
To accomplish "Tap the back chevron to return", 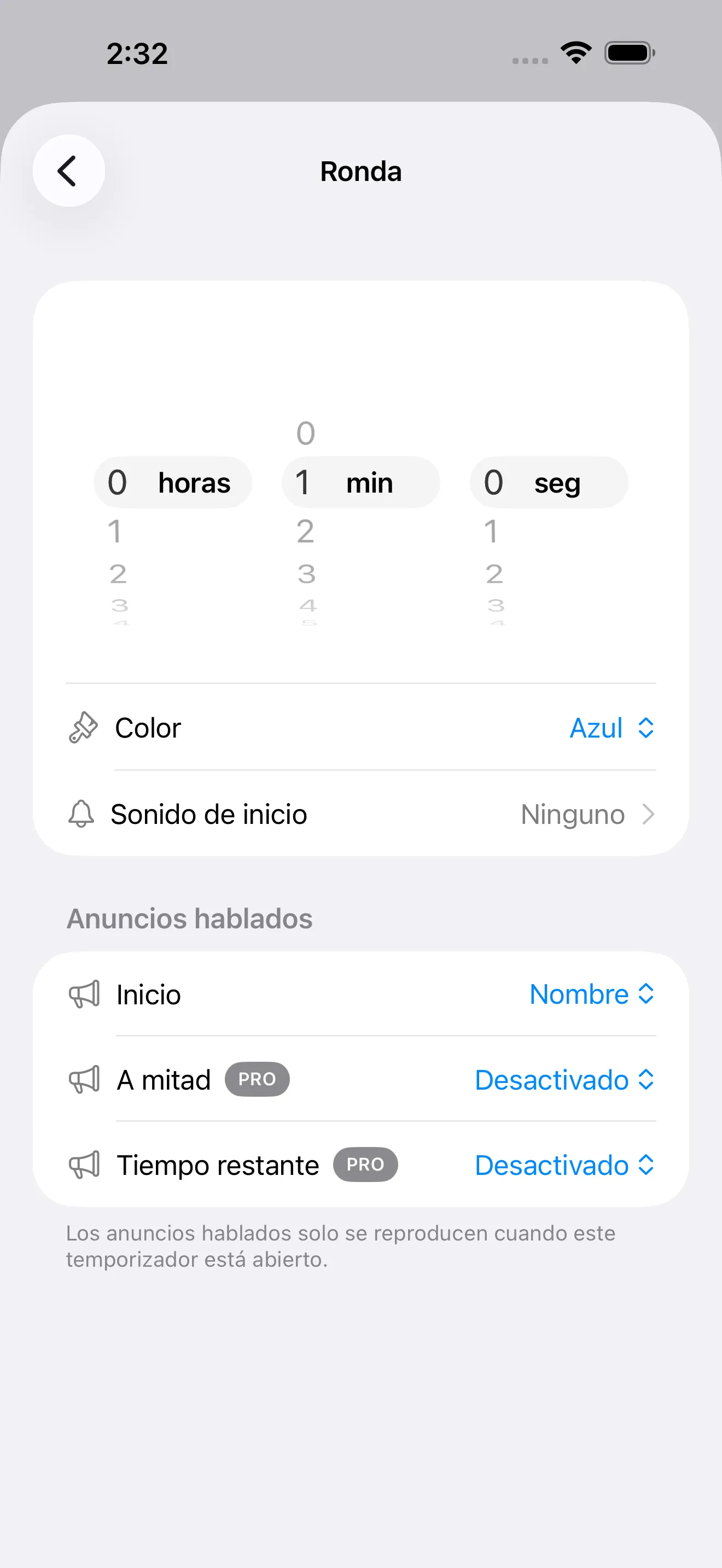I will click(68, 171).
